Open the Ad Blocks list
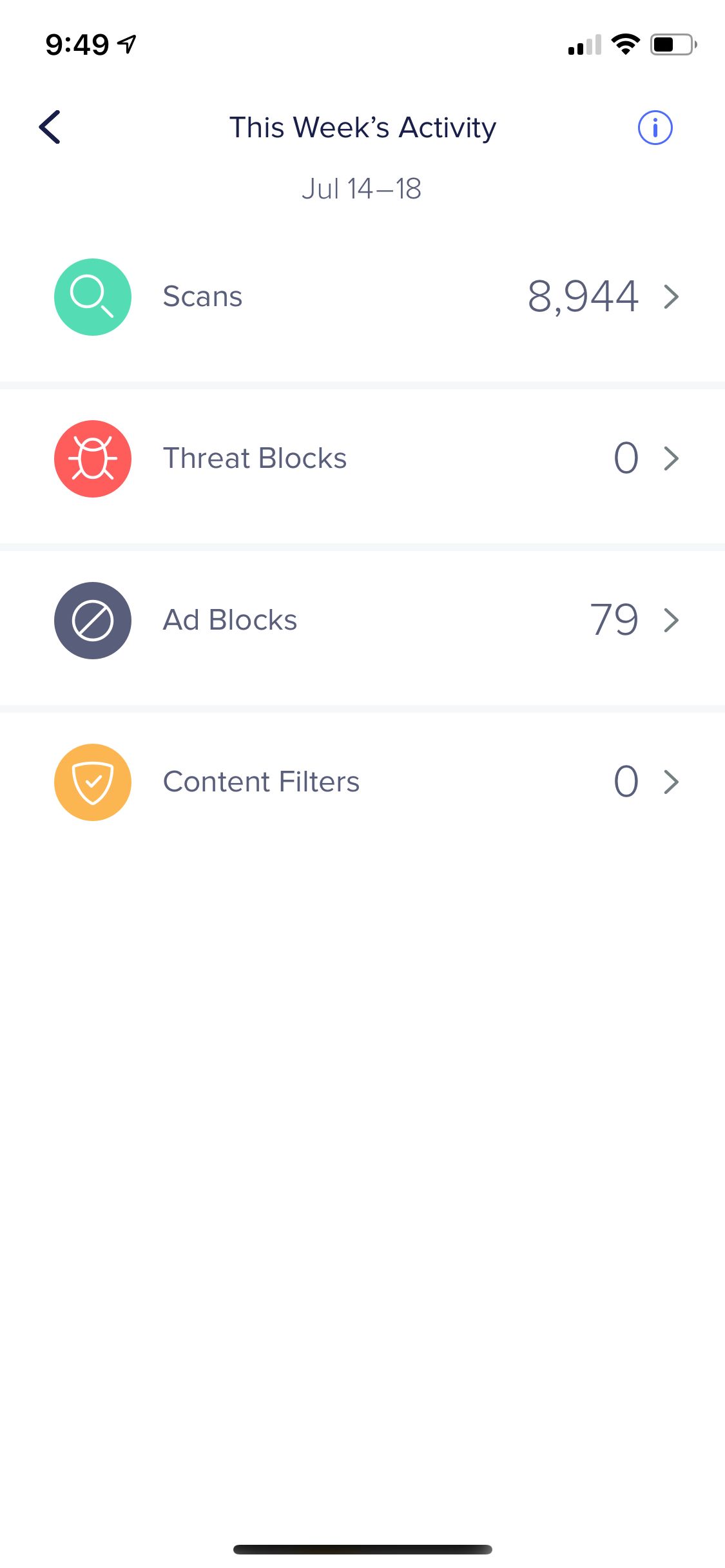This screenshot has height=1568, width=725. point(362,621)
